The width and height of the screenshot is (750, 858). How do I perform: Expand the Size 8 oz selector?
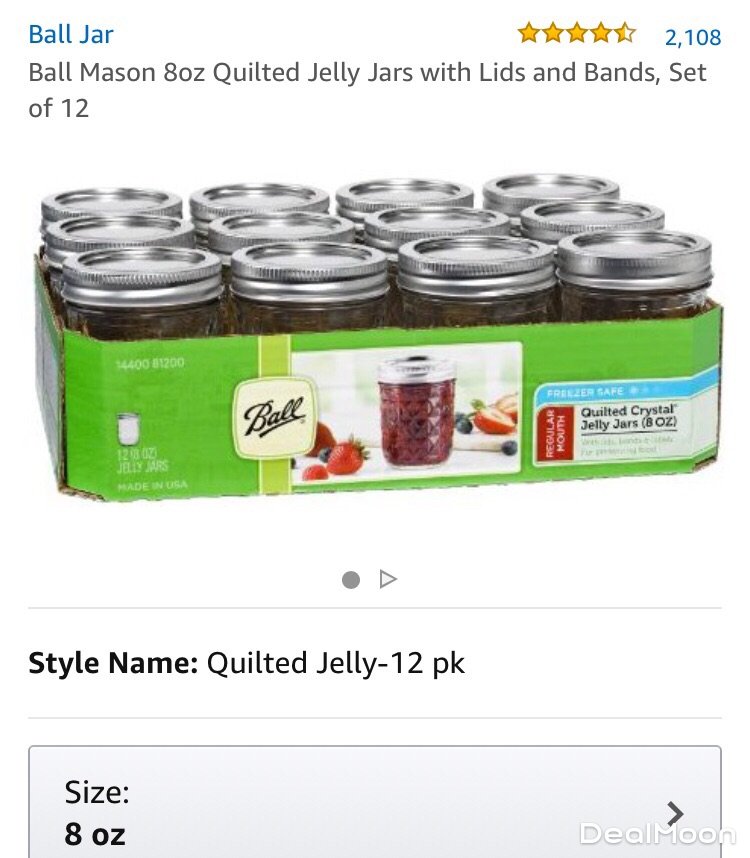pos(375,810)
